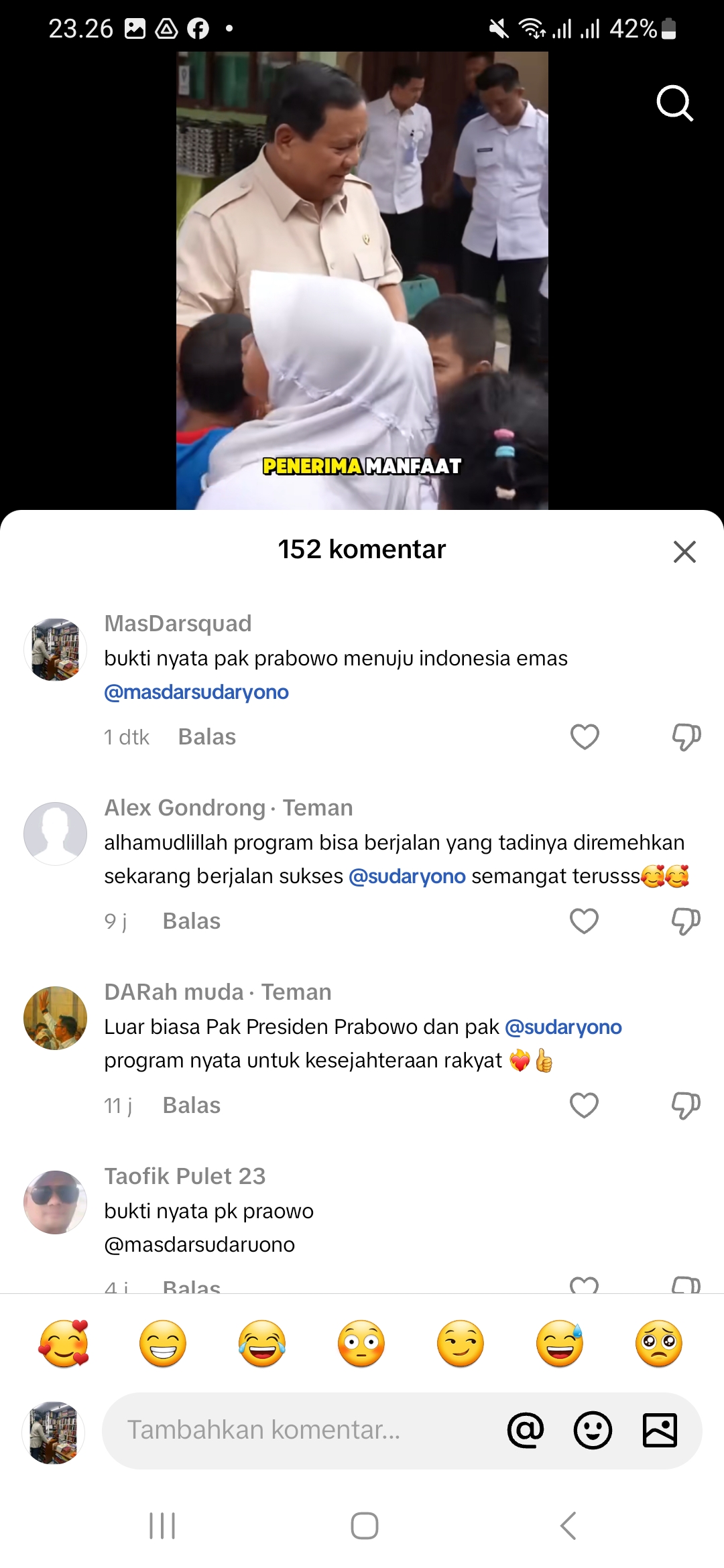This screenshot has height=1568, width=724.
Task: Open the @masdarsudaryono mention link
Action: (x=196, y=692)
